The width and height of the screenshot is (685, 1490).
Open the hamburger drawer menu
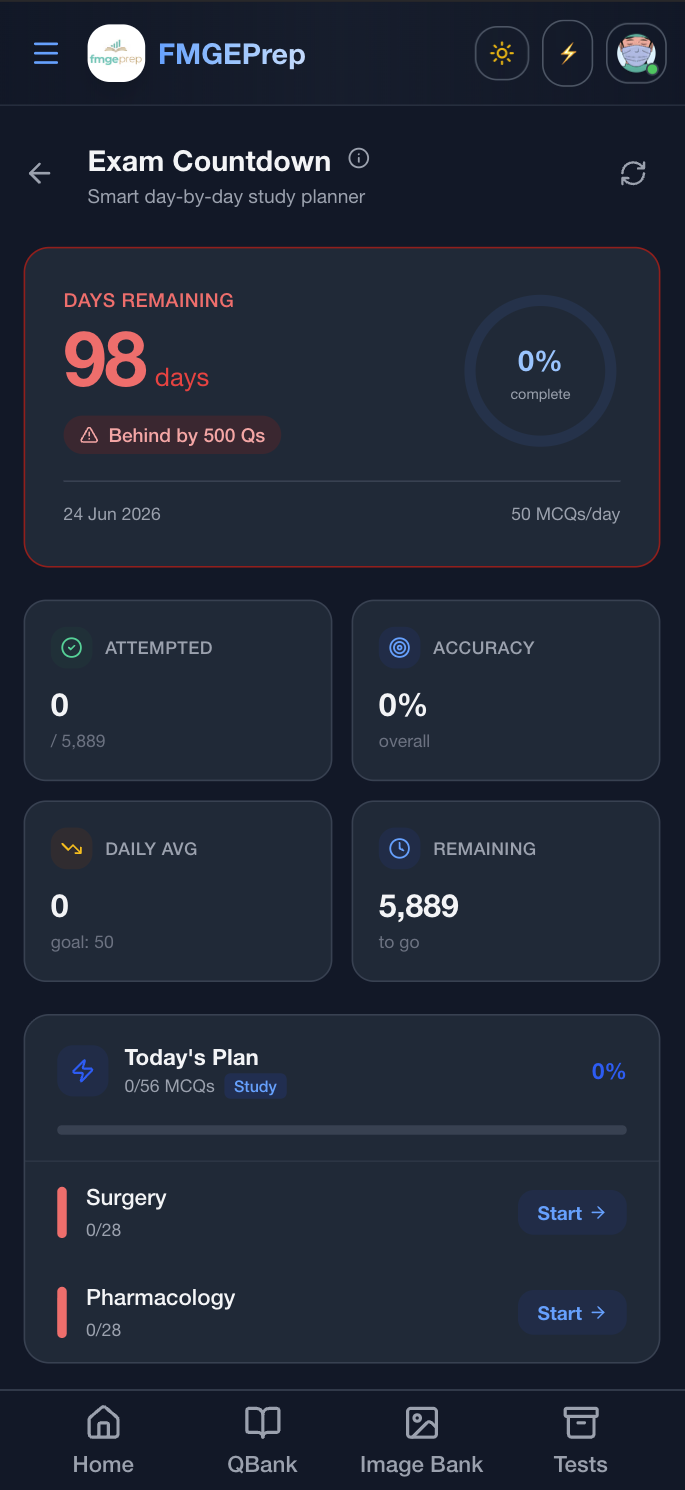(x=46, y=53)
